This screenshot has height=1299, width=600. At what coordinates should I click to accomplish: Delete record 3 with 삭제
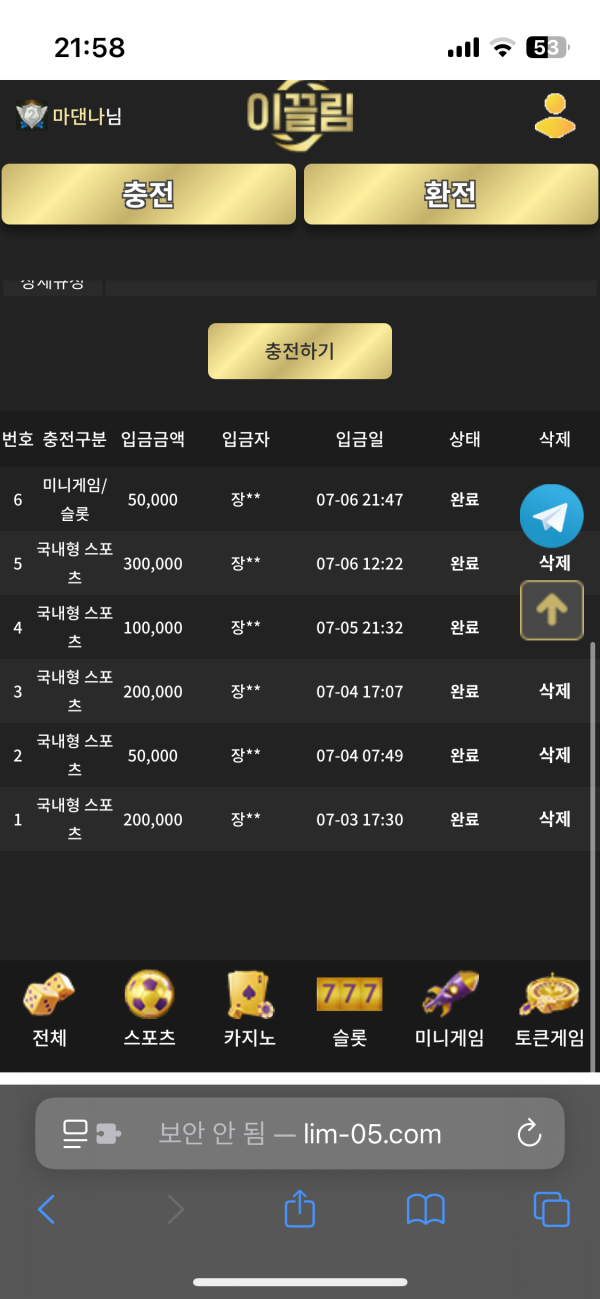(x=554, y=691)
